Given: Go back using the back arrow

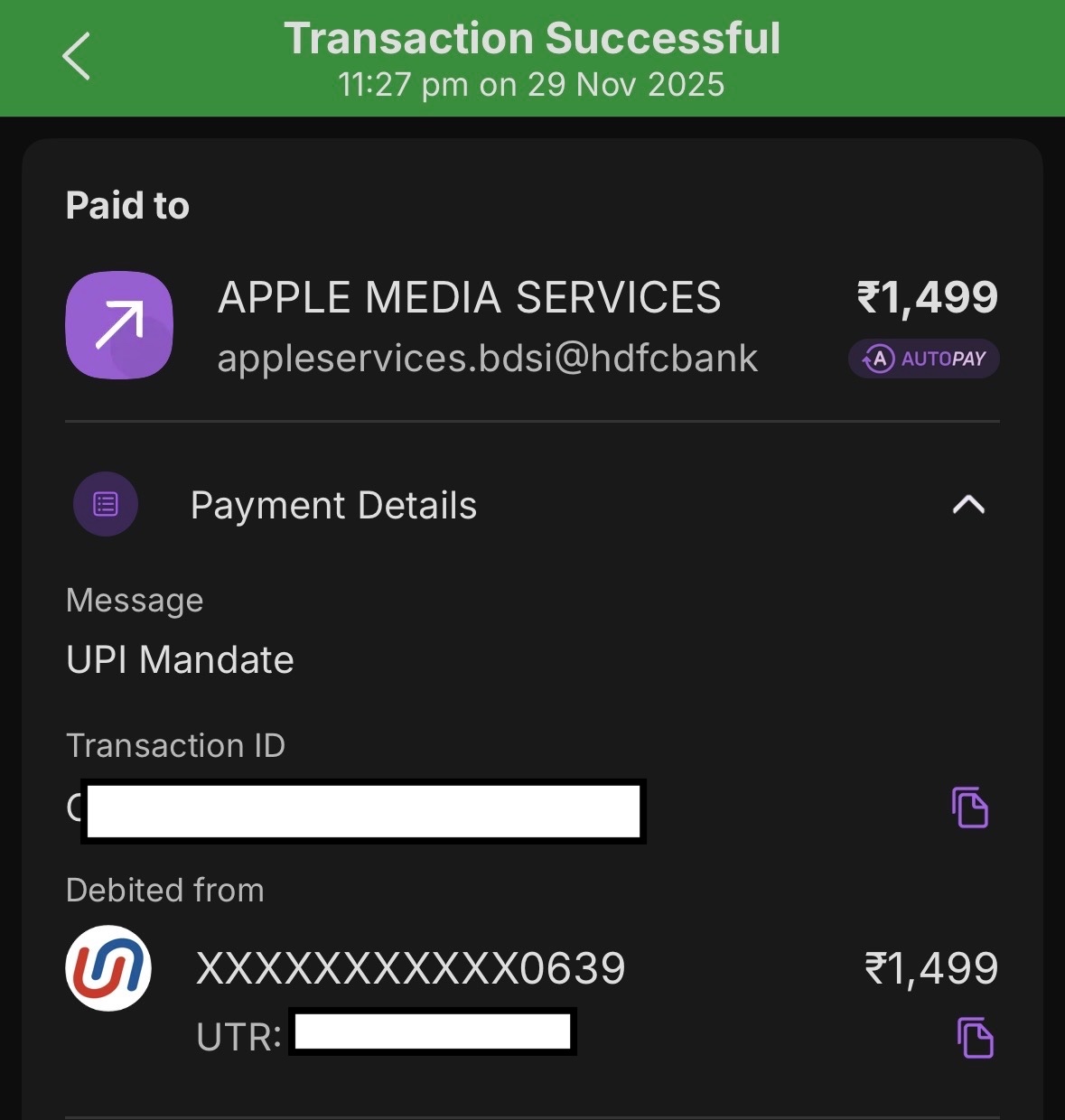Looking at the screenshot, I should 77,56.
